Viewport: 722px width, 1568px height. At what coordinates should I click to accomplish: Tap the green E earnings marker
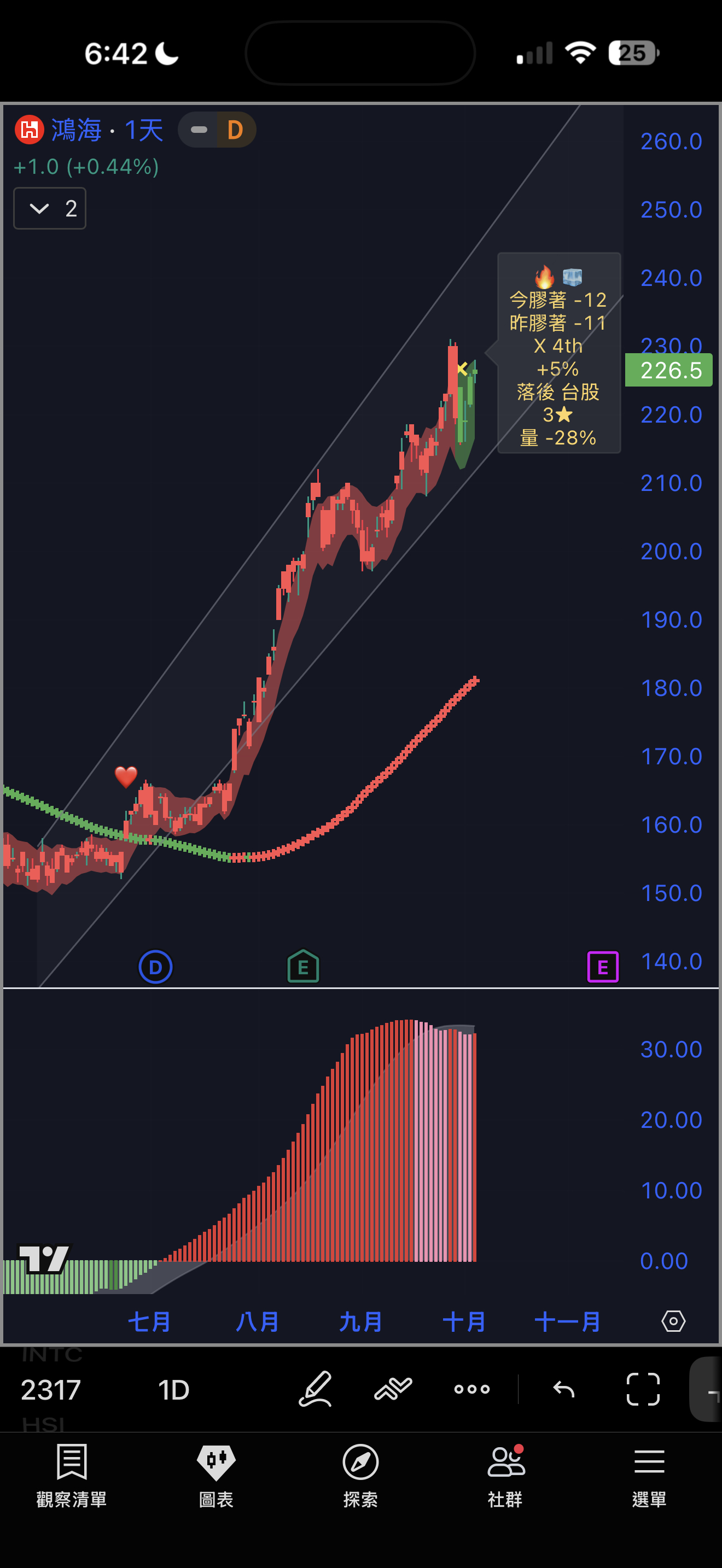(x=302, y=967)
